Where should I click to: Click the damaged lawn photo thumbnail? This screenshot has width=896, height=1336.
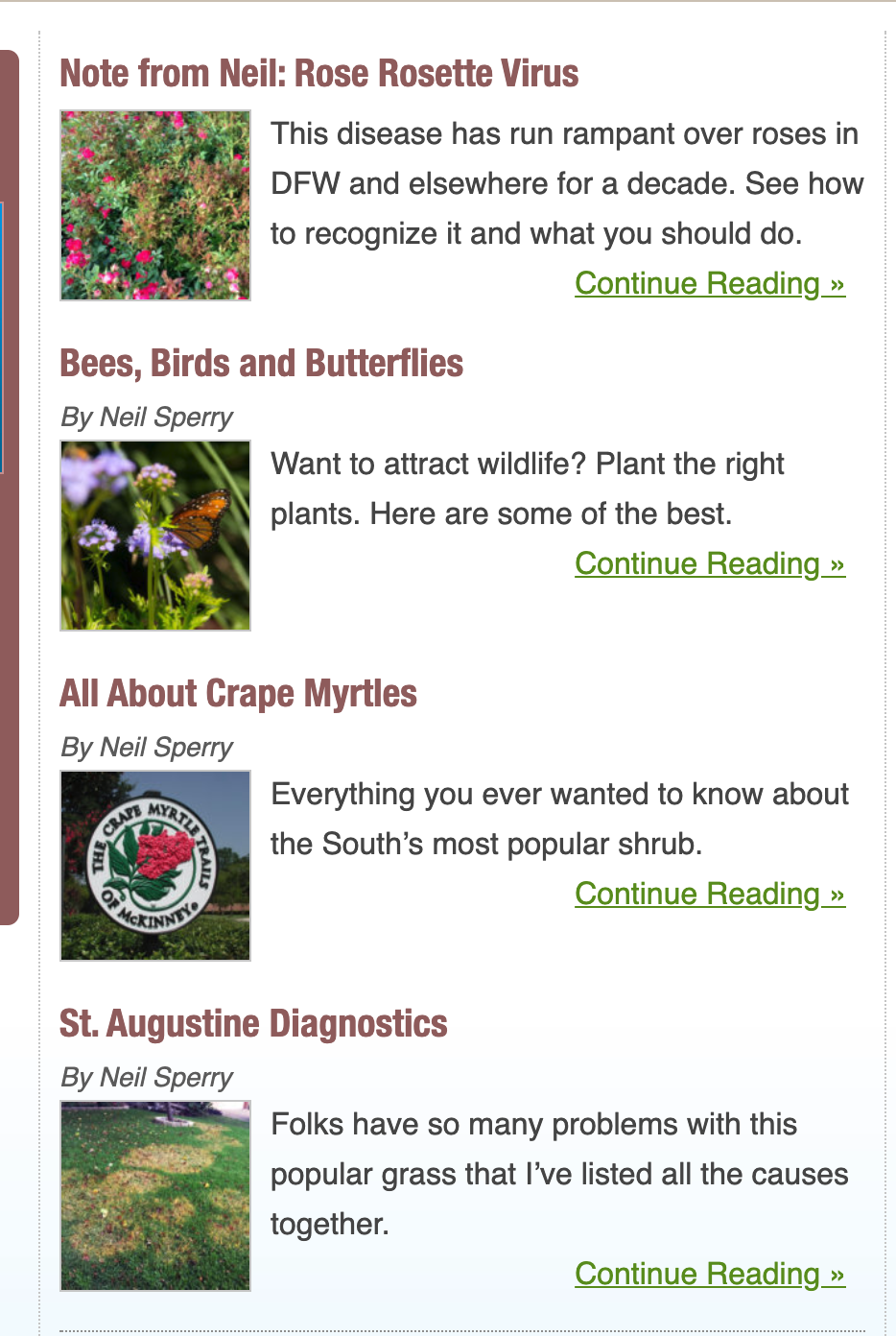pos(155,1195)
